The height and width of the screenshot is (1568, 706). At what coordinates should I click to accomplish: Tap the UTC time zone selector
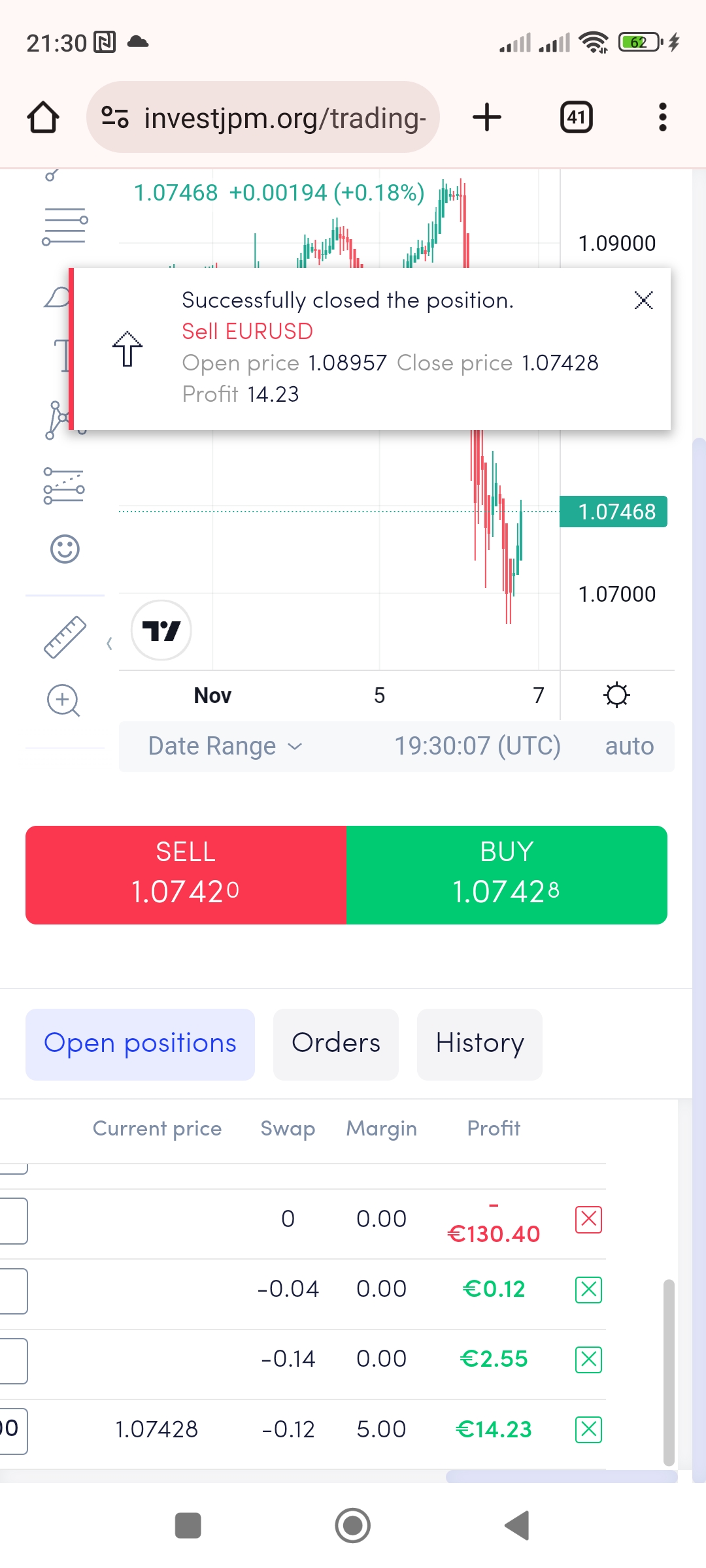[477, 746]
